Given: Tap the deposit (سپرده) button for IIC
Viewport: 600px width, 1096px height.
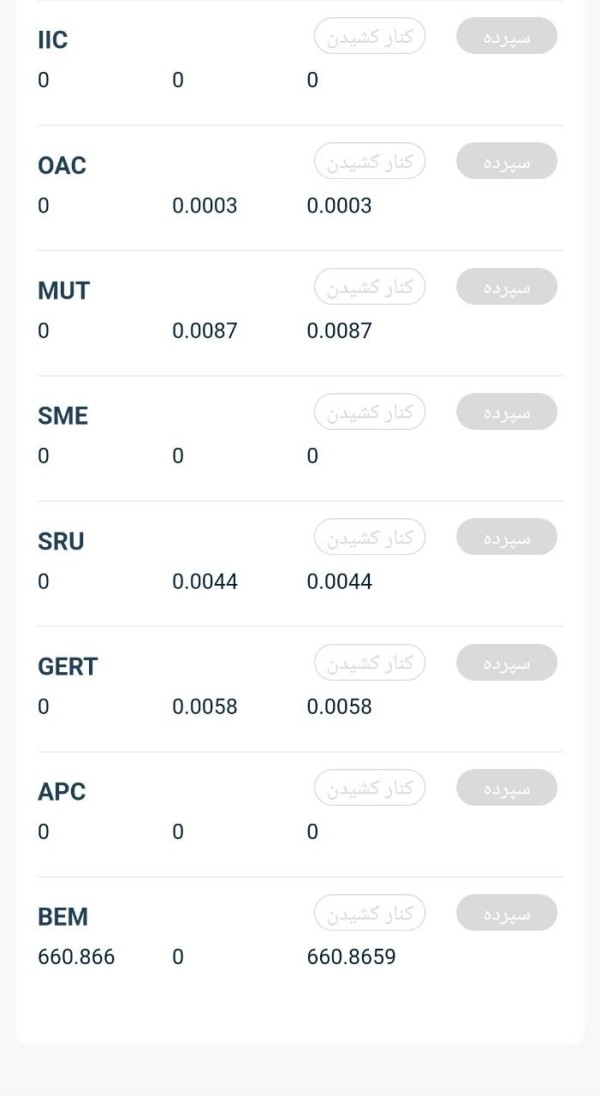Looking at the screenshot, I should click(x=507, y=36).
